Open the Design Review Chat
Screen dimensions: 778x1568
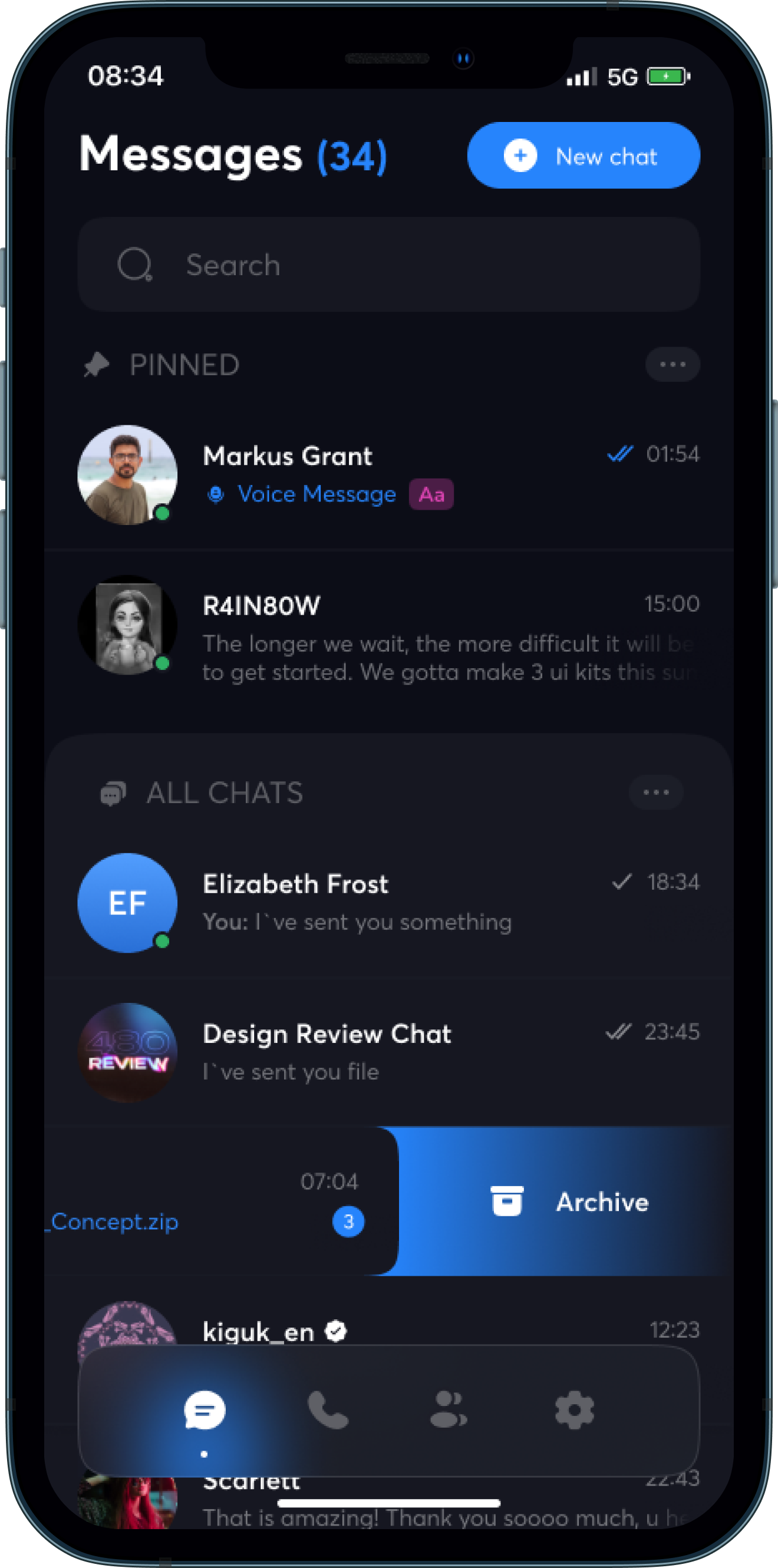point(388,1052)
